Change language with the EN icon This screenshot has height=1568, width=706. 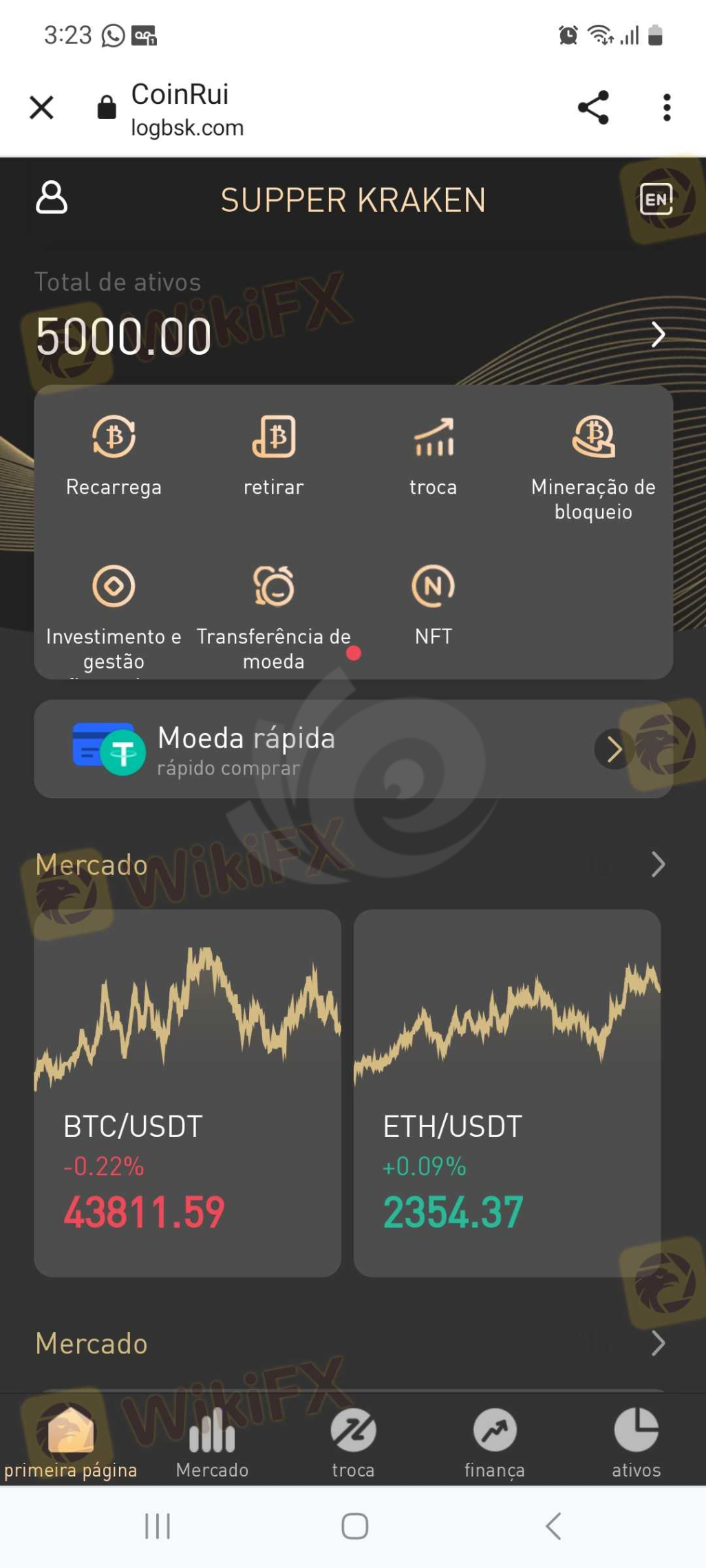click(x=655, y=199)
